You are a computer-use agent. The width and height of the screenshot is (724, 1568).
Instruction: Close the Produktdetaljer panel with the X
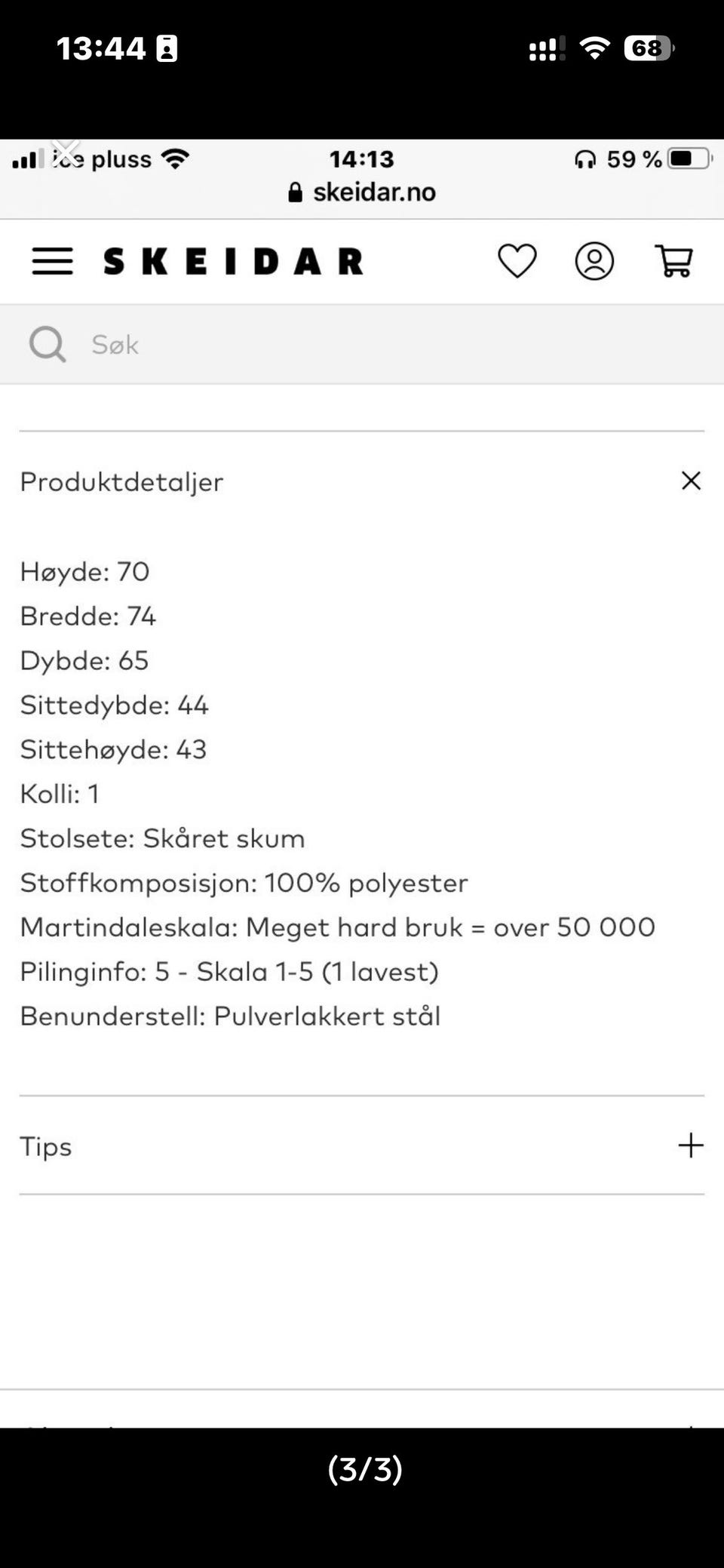click(x=691, y=481)
